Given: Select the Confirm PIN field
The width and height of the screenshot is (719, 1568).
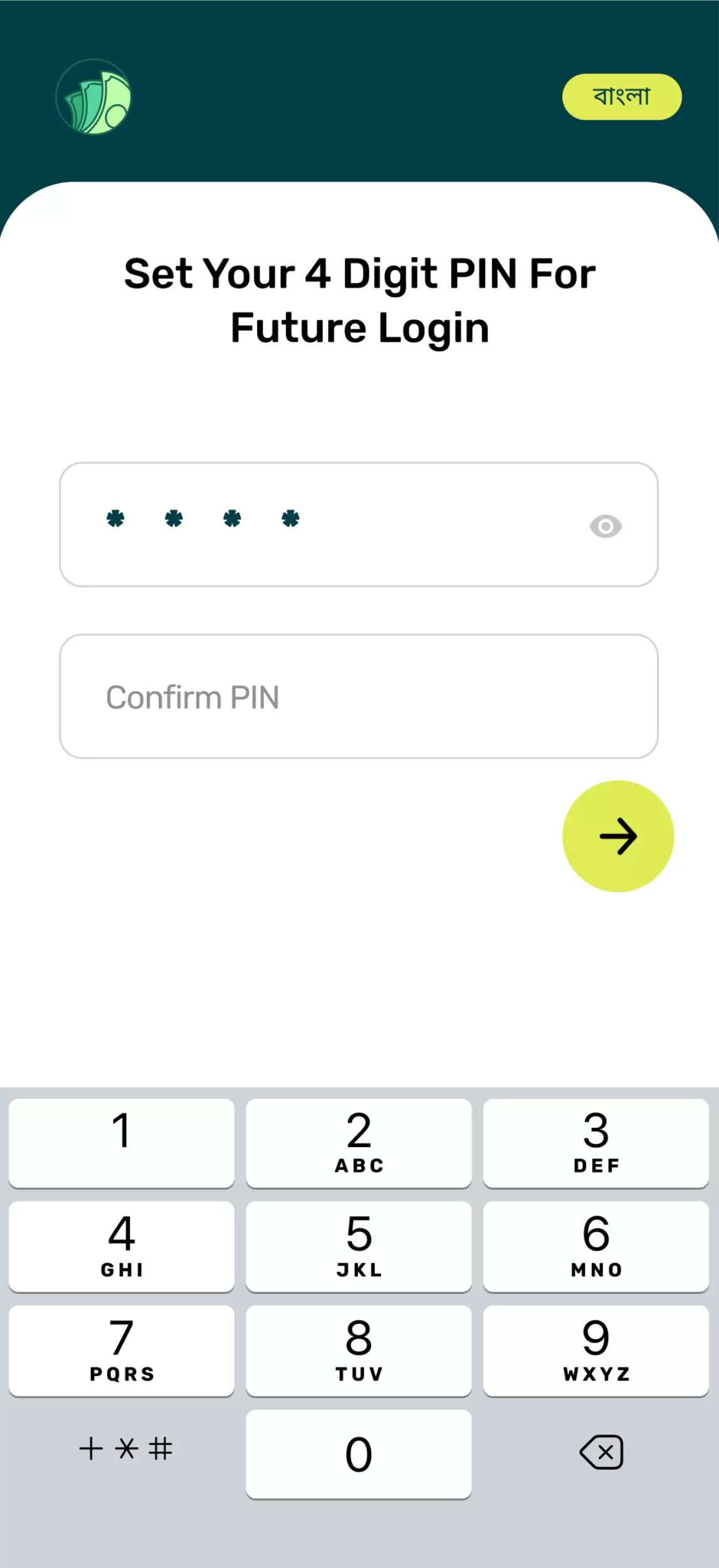Looking at the screenshot, I should point(359,696).
